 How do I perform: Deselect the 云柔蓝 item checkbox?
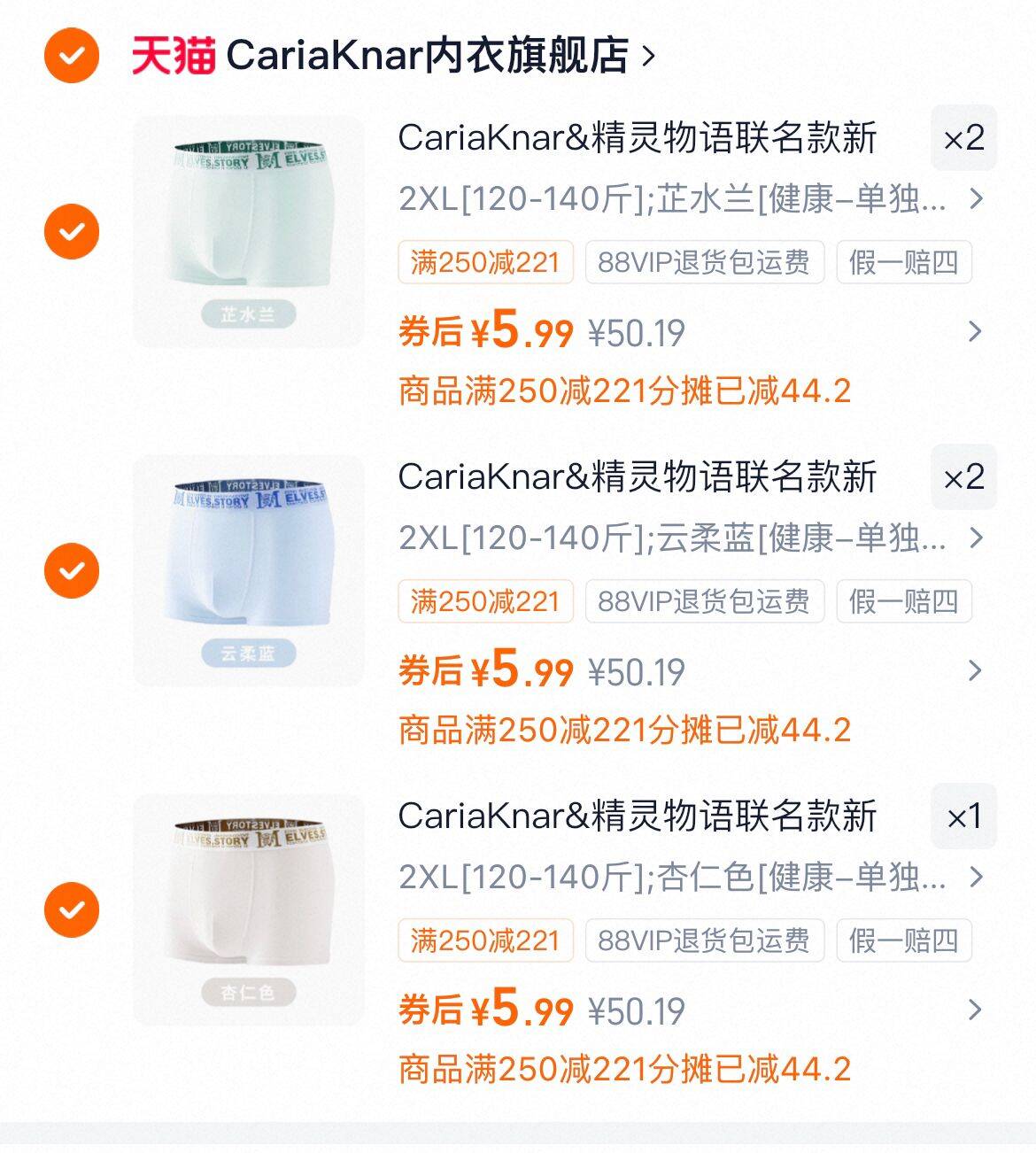pyautogui.click(x=72, y=570)
